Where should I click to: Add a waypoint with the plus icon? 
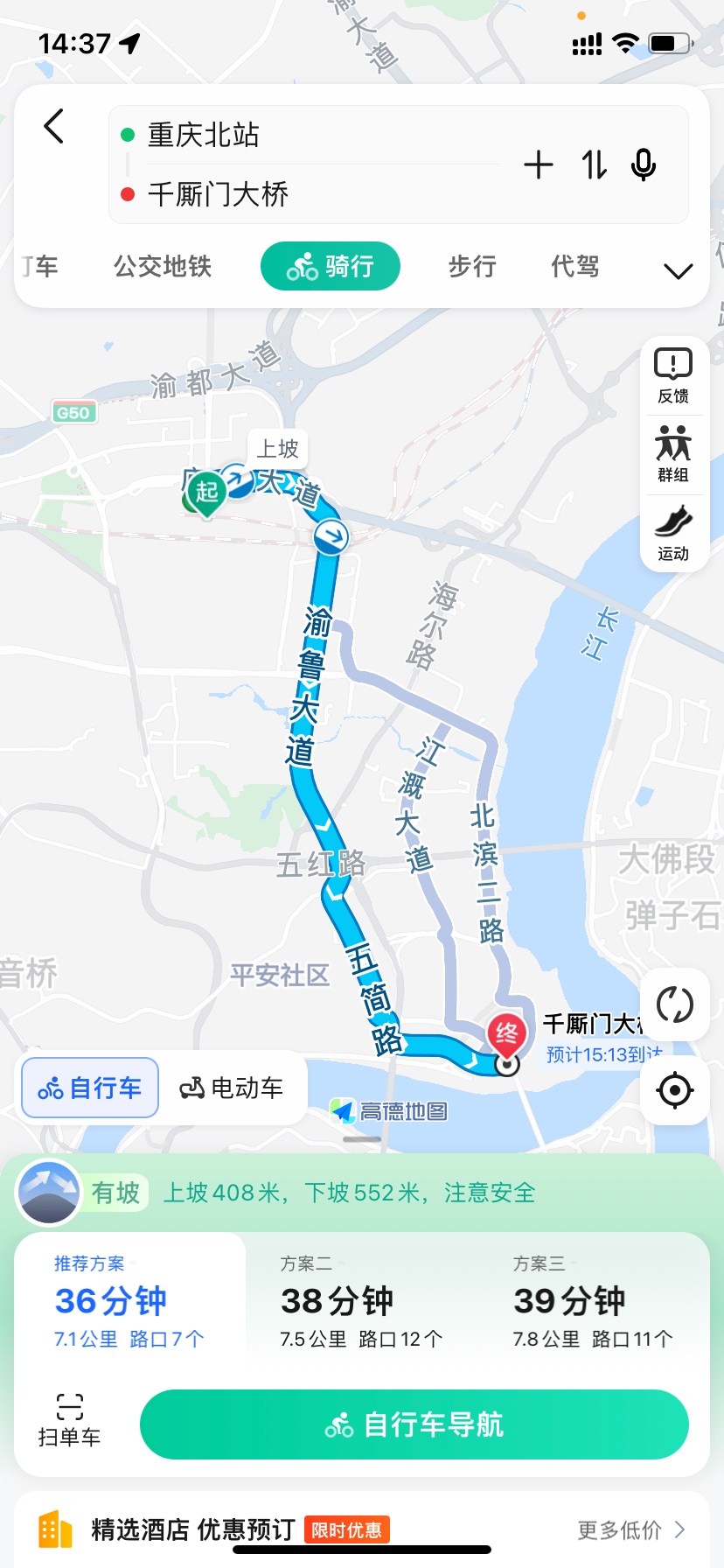tap(539, 164)
